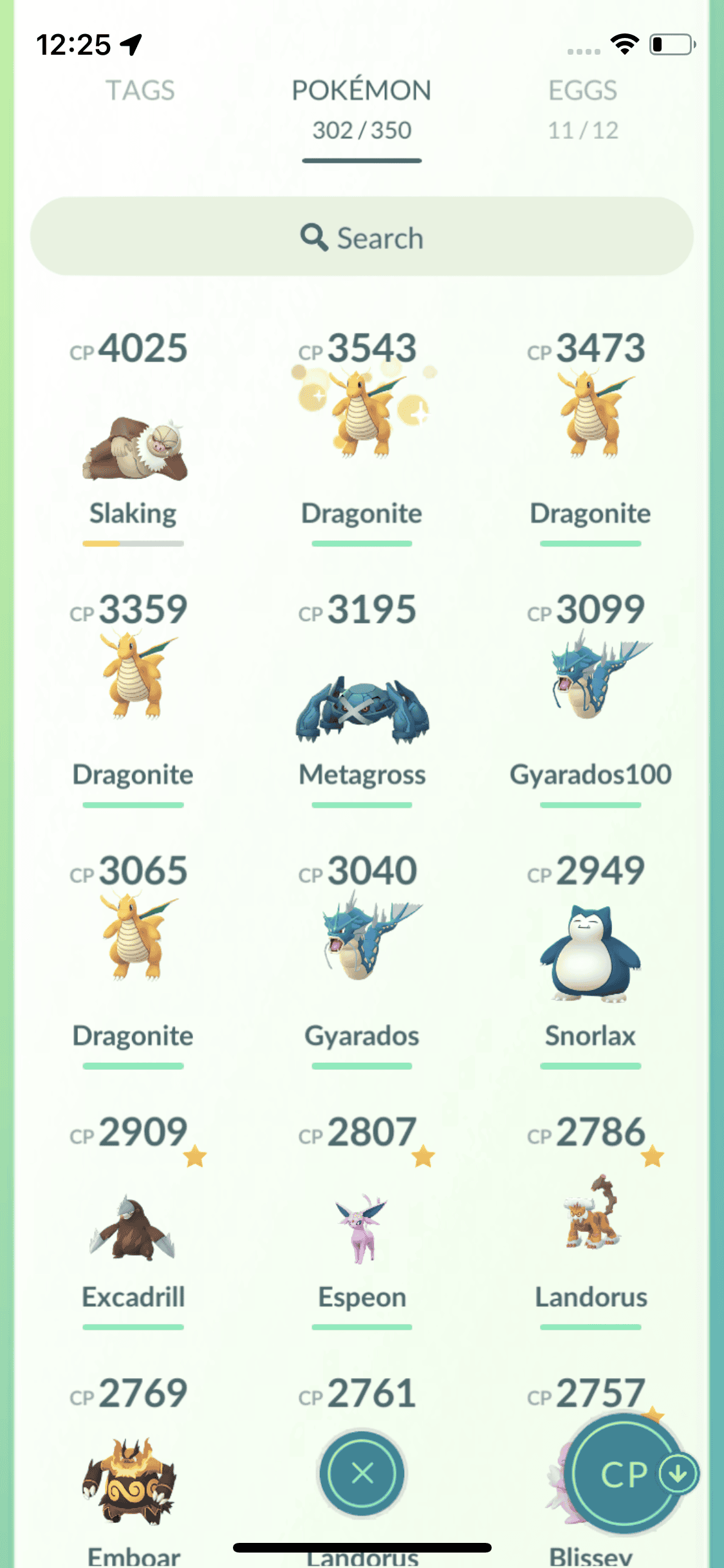The image size is (724, 1568).
Task: Open Metagross with CP 3195
Action: coord(362,708)
